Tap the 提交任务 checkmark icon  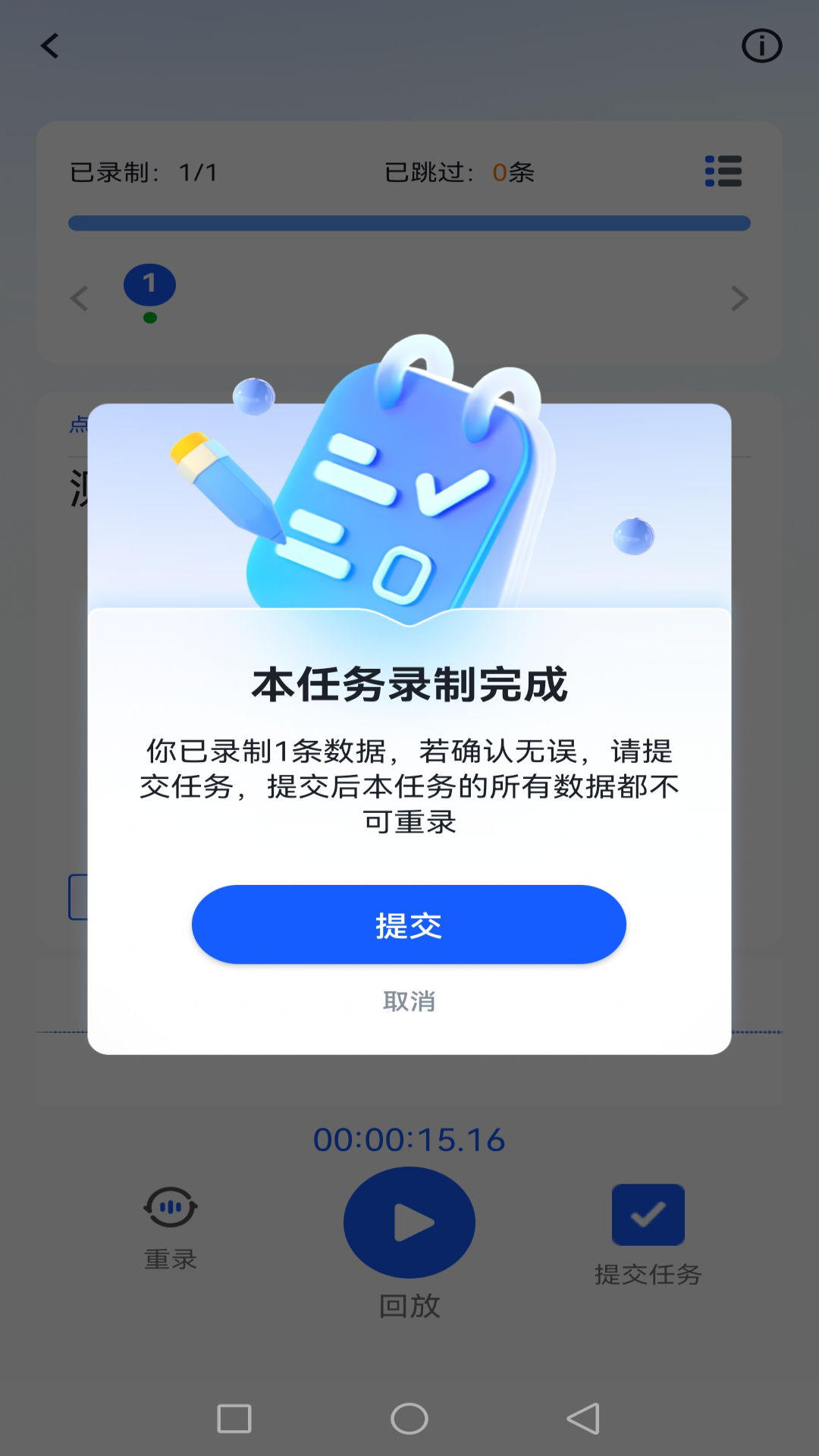coord(648,1228)
